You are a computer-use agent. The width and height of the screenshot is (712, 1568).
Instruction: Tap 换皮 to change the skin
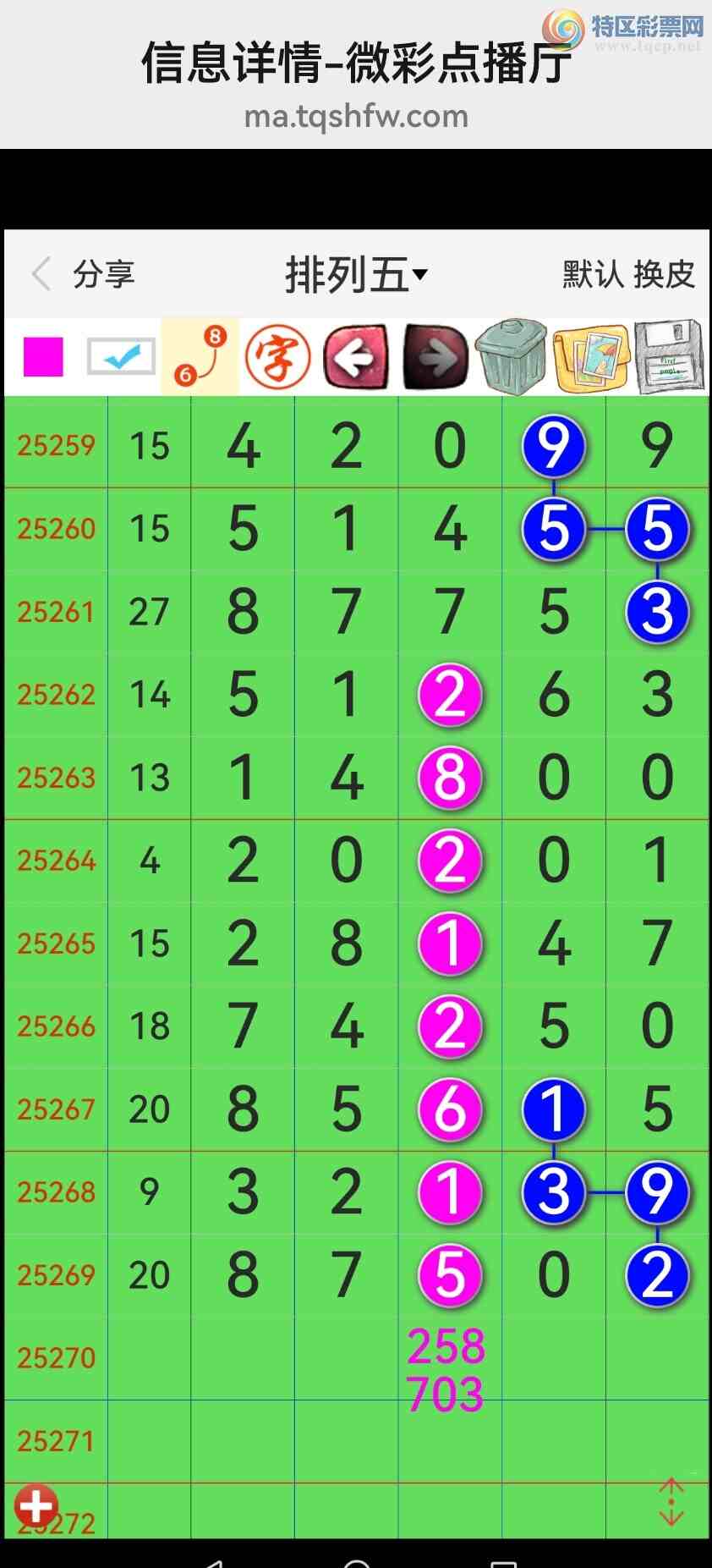click(x=664, y=274)
